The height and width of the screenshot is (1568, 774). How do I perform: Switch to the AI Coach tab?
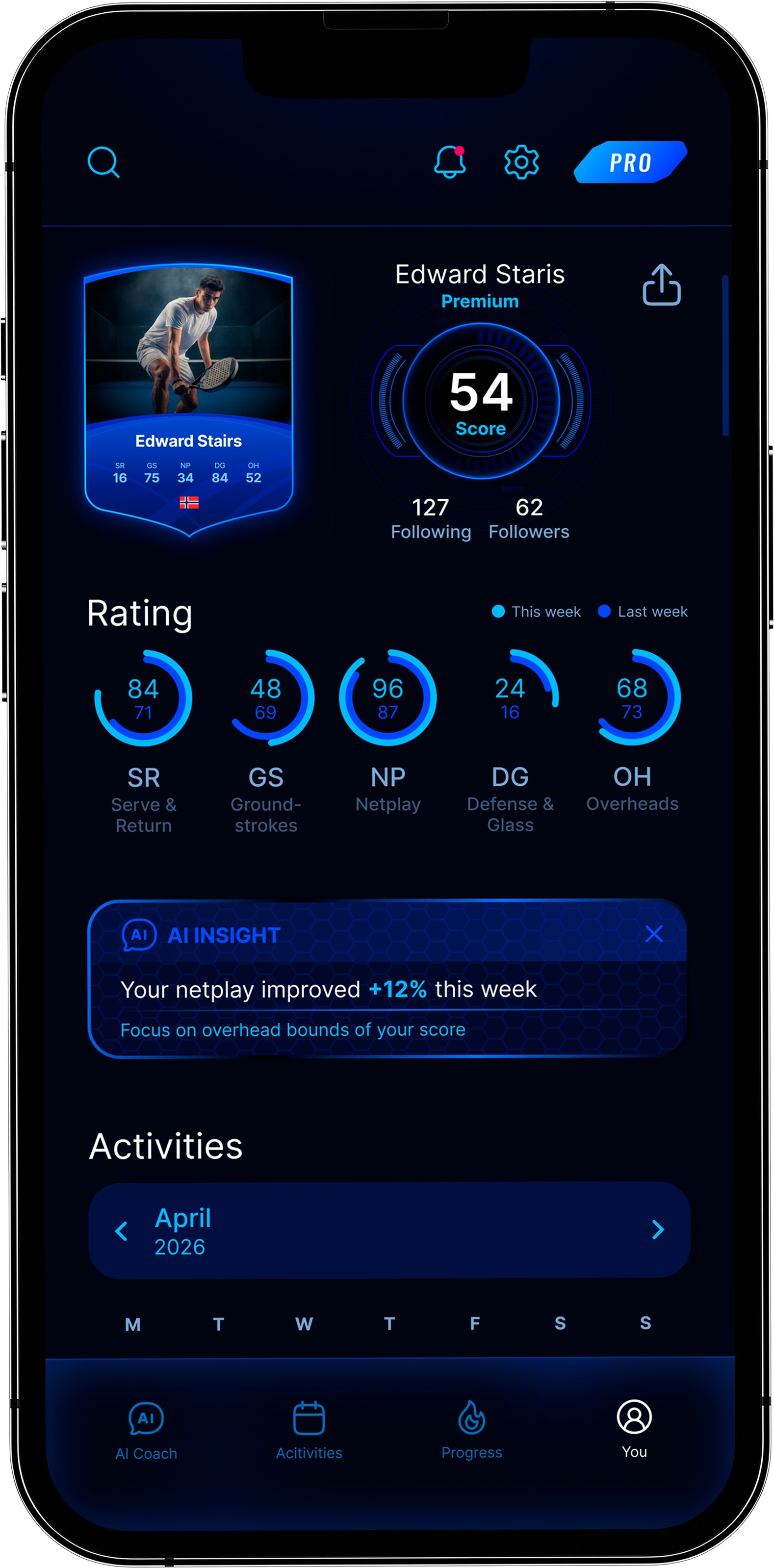(x=146, y=1431)
